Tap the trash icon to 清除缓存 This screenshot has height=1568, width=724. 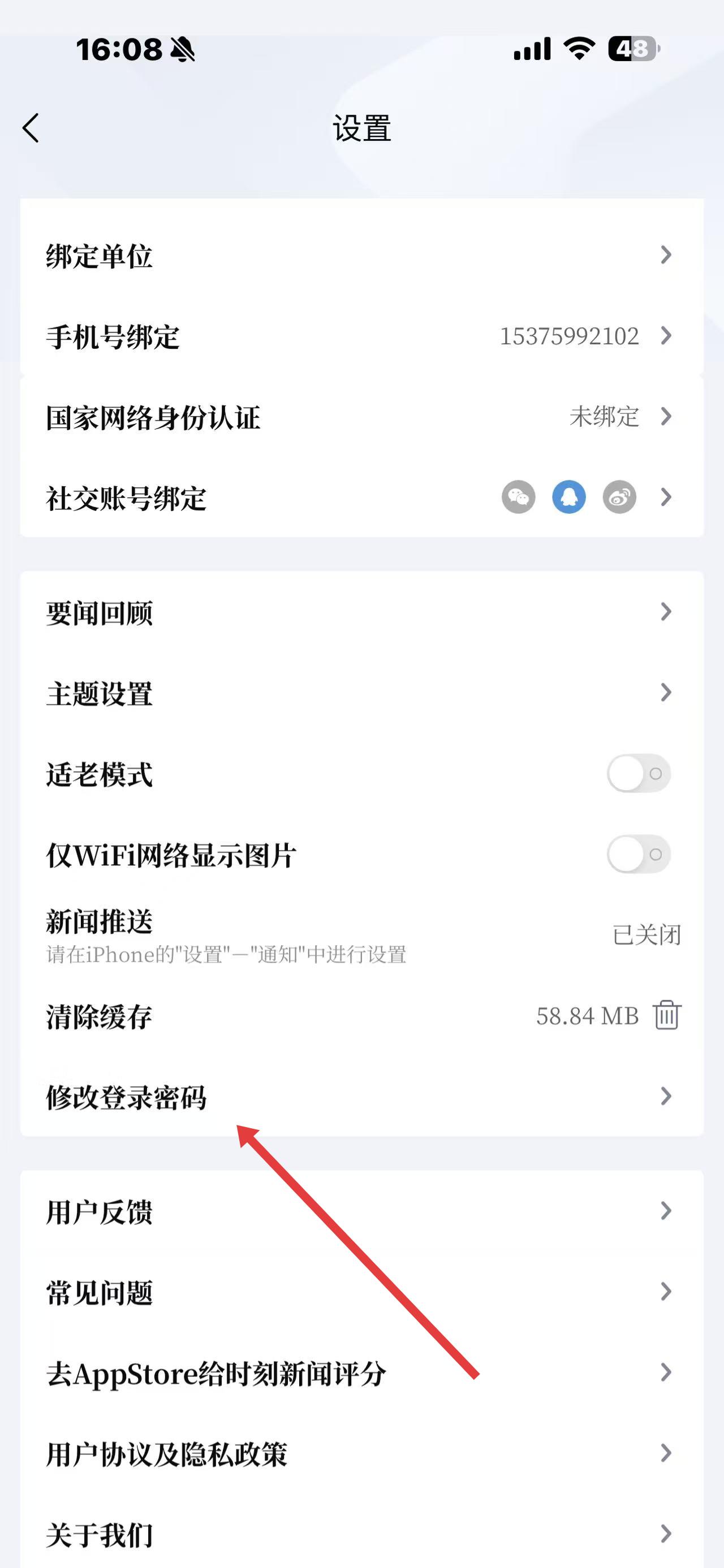pos(667,1015)
